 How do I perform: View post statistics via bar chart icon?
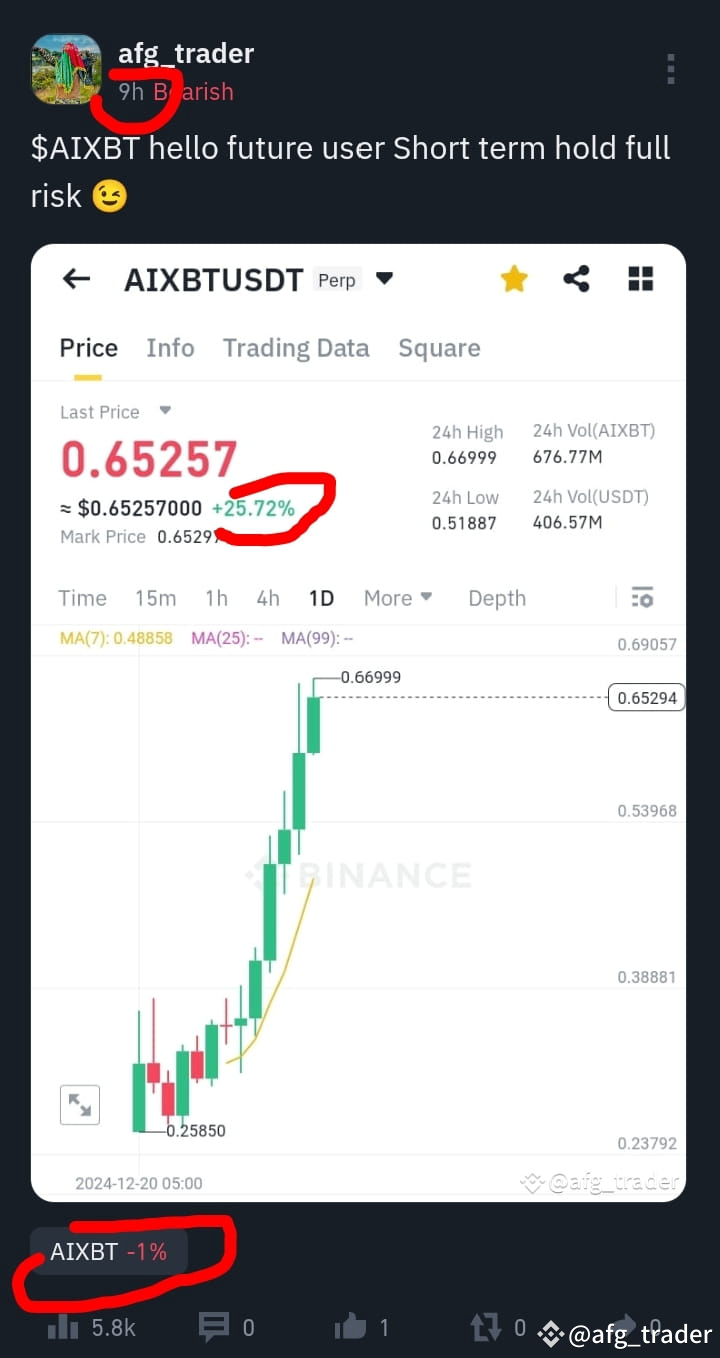coord(62,1327)
